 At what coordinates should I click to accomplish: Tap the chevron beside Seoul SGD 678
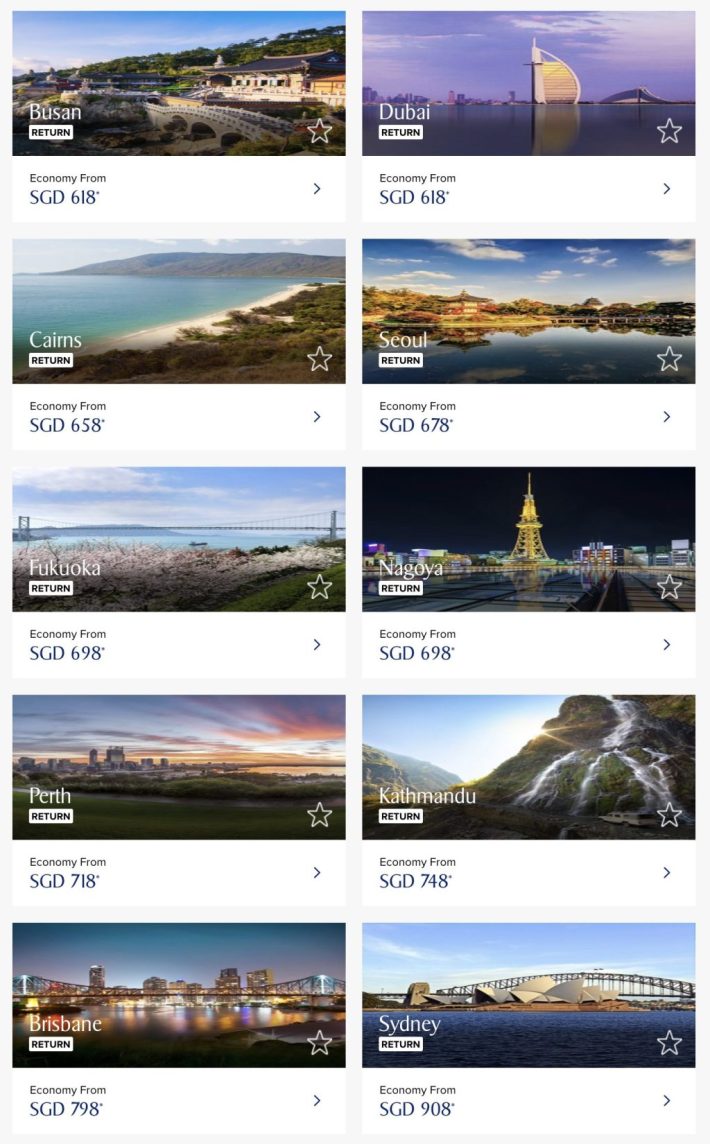click(x=667, y=416)
